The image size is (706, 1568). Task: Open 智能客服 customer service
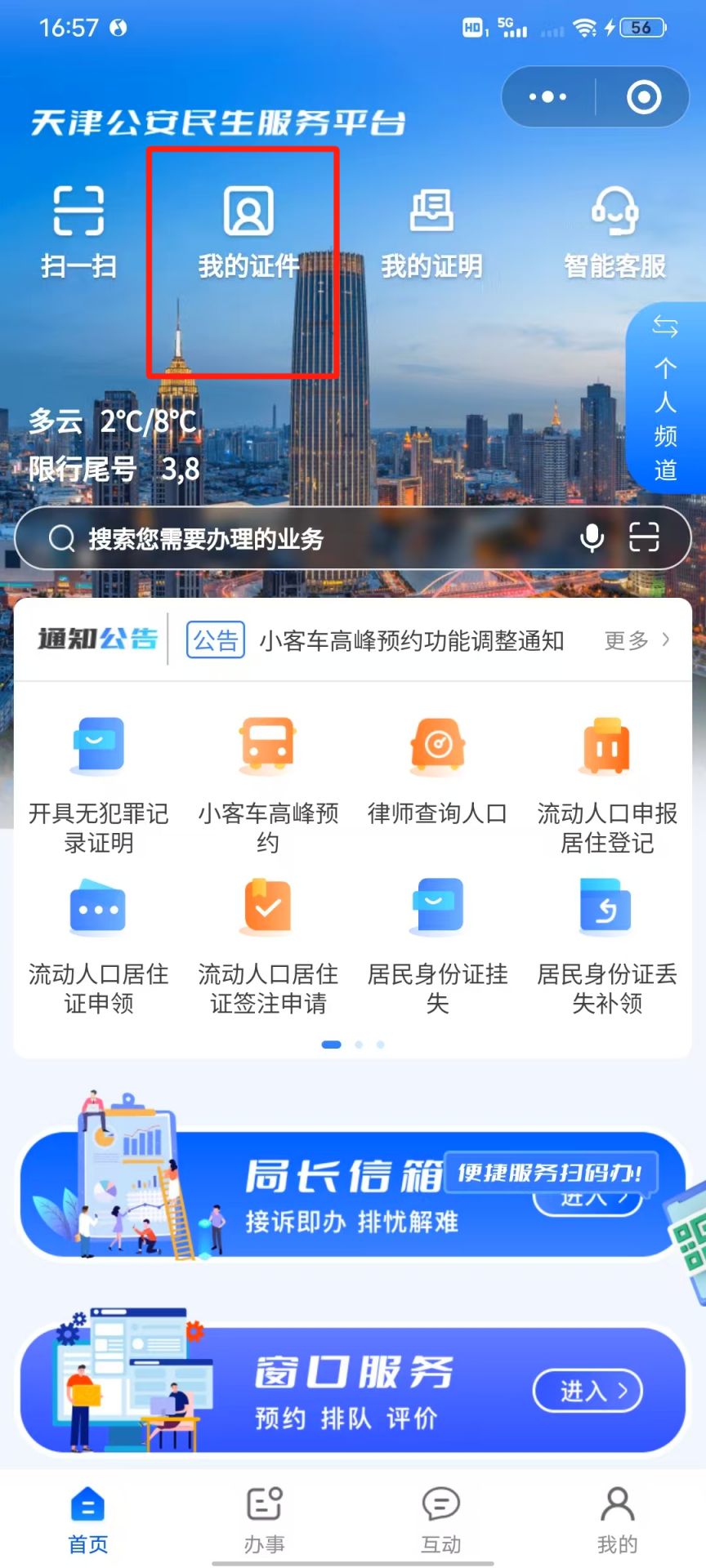(x=614, y=232)
